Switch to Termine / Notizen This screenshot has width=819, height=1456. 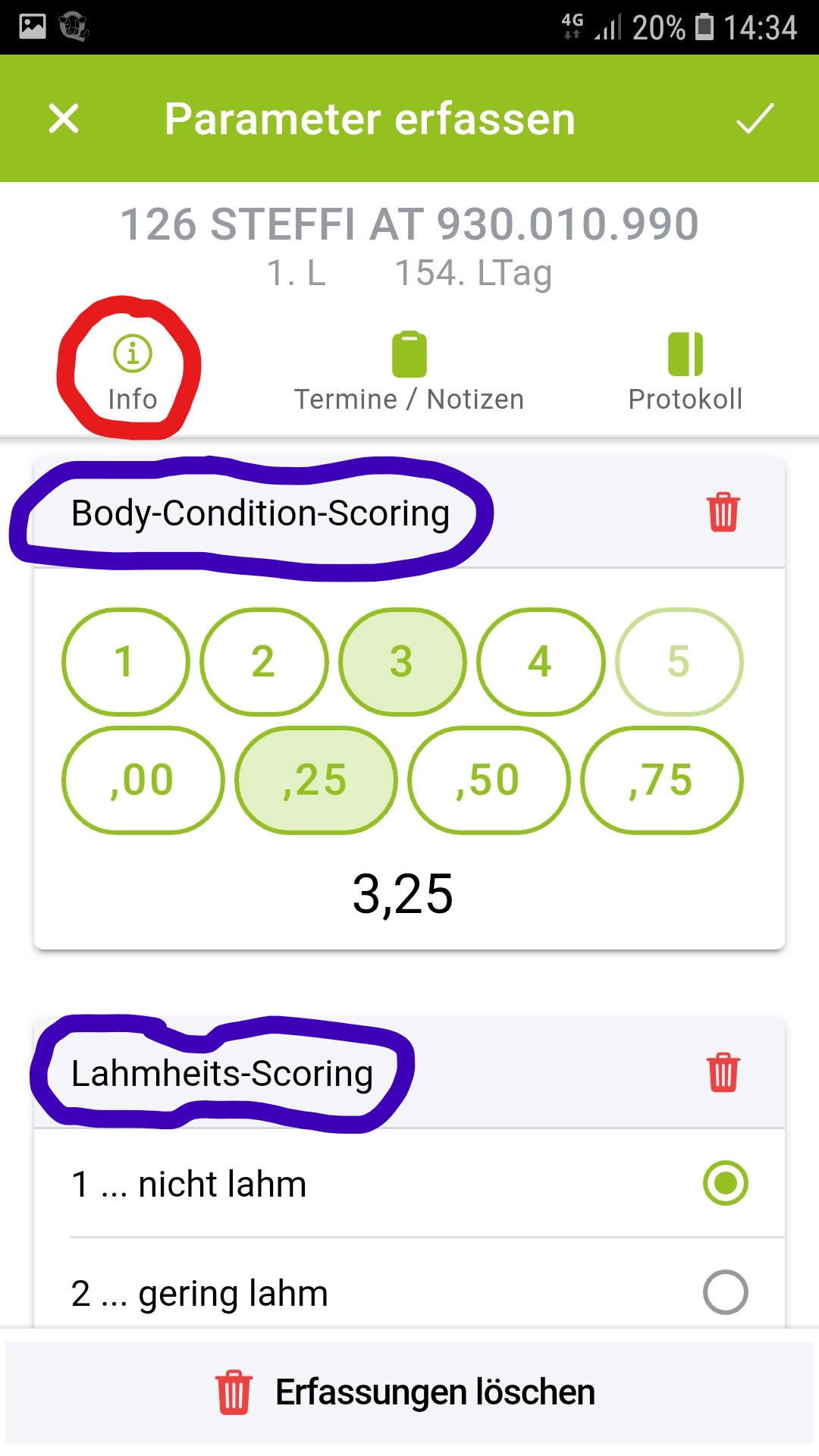[409, 372]
